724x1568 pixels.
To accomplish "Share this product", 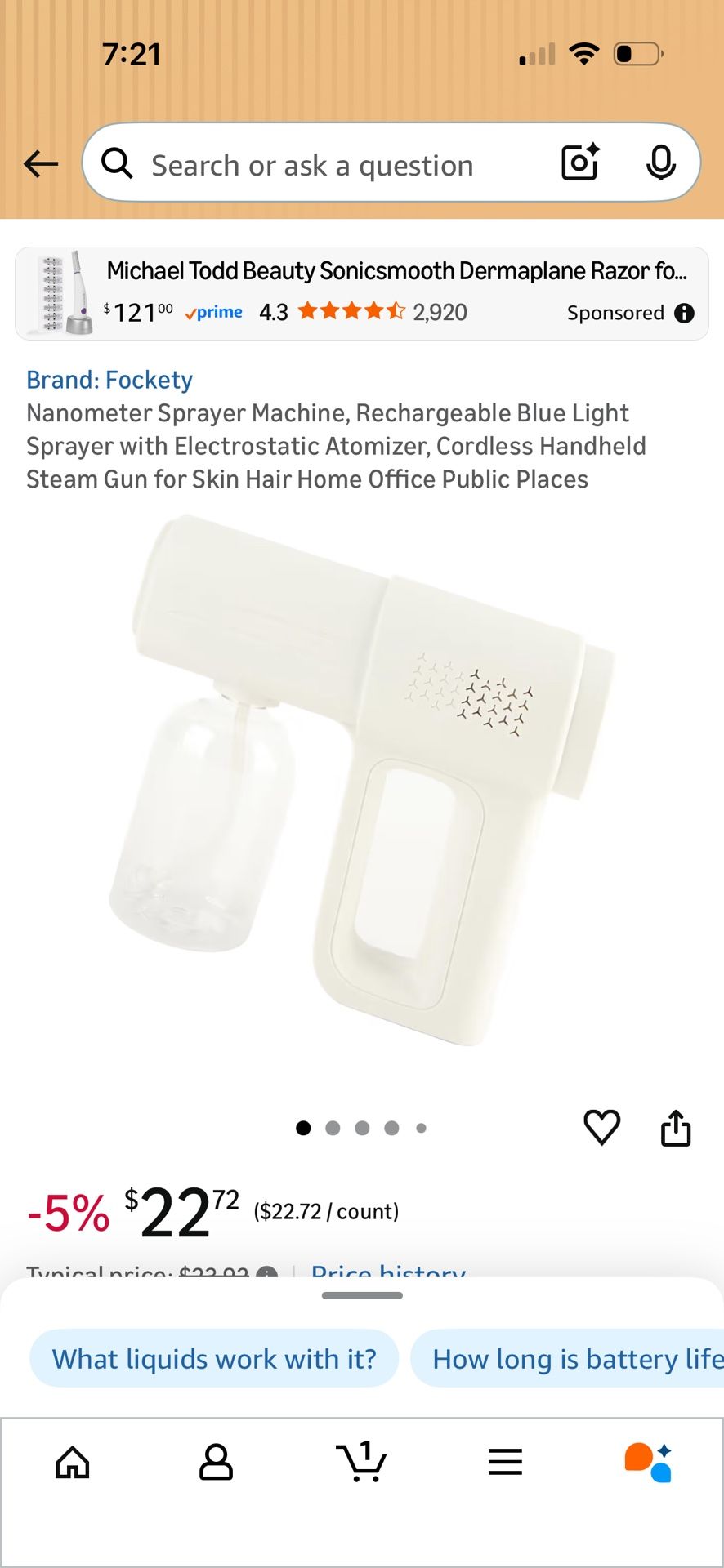I will click(x=676, y=1128).
